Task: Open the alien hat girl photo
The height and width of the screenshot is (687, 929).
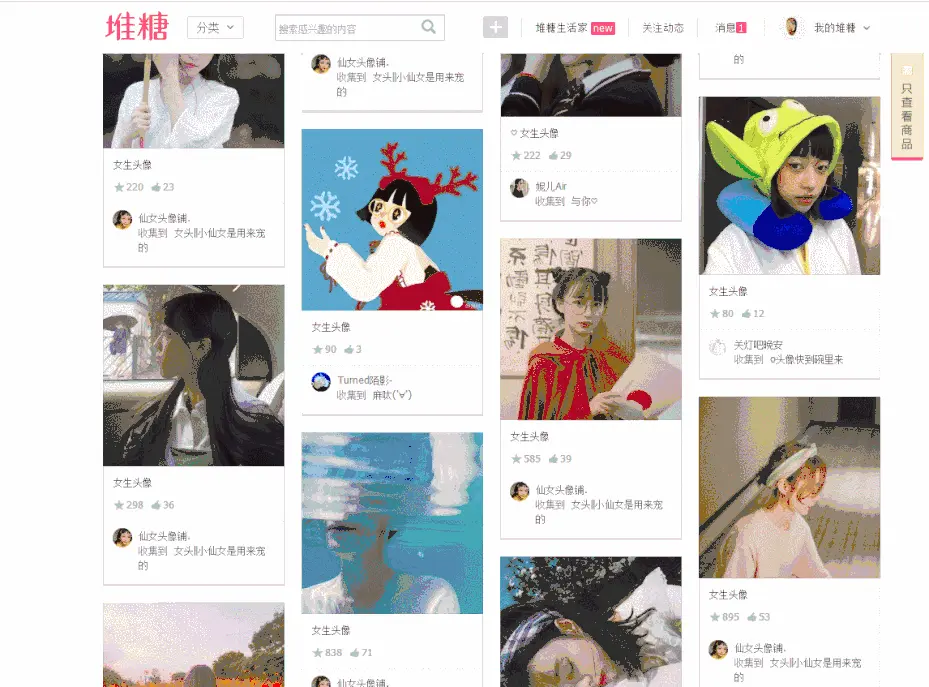Action: point(789,185)
